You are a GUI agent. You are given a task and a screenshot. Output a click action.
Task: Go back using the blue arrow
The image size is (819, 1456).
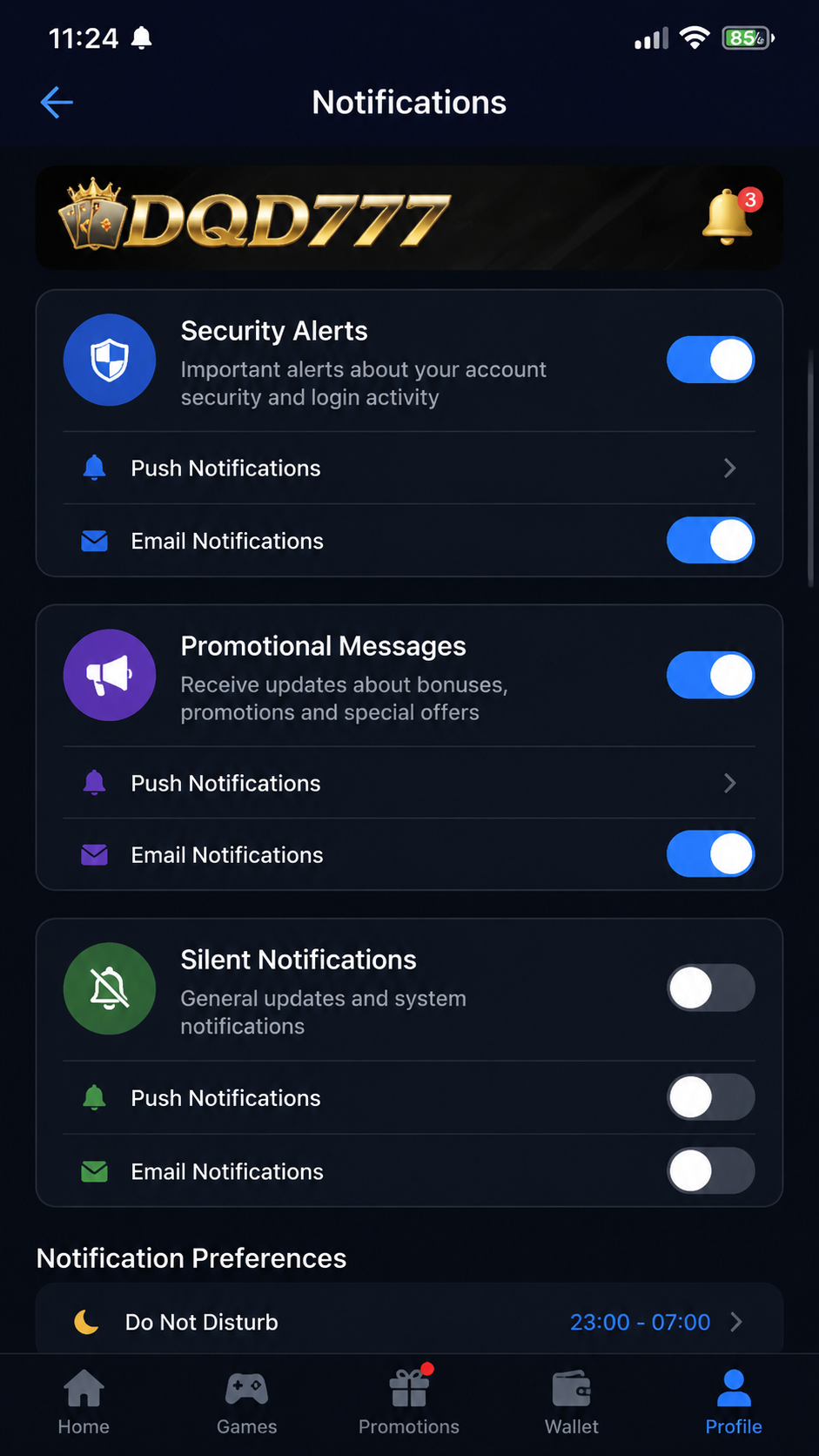[57, 103]
